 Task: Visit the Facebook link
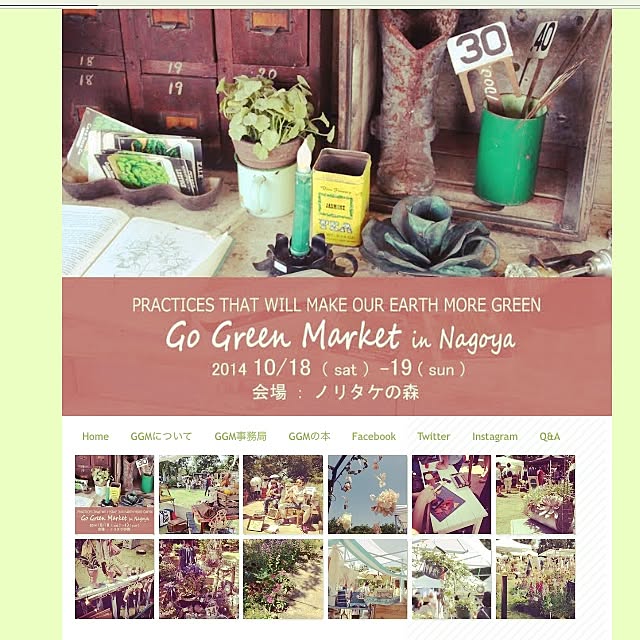(373, 437)
